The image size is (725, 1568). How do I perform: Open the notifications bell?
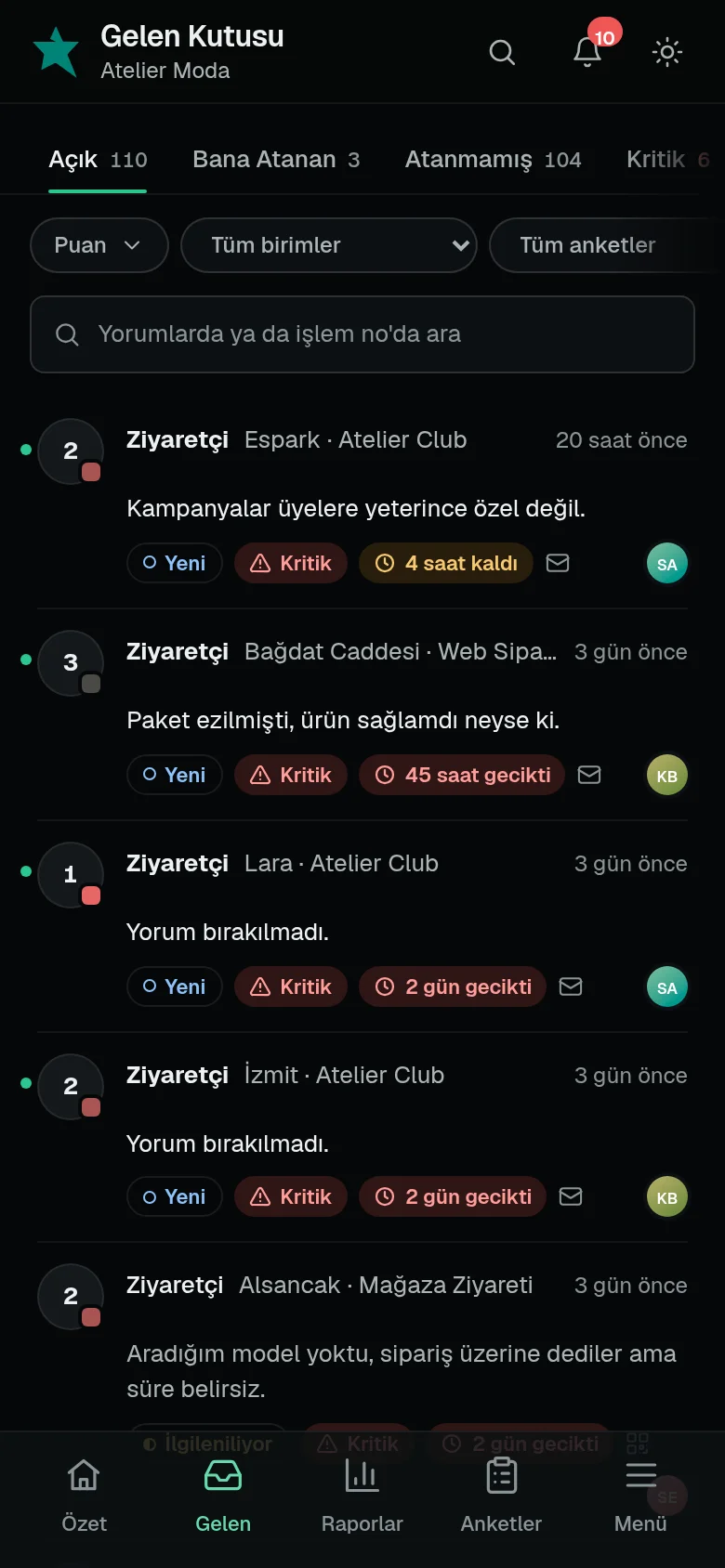tap(587, 52)
